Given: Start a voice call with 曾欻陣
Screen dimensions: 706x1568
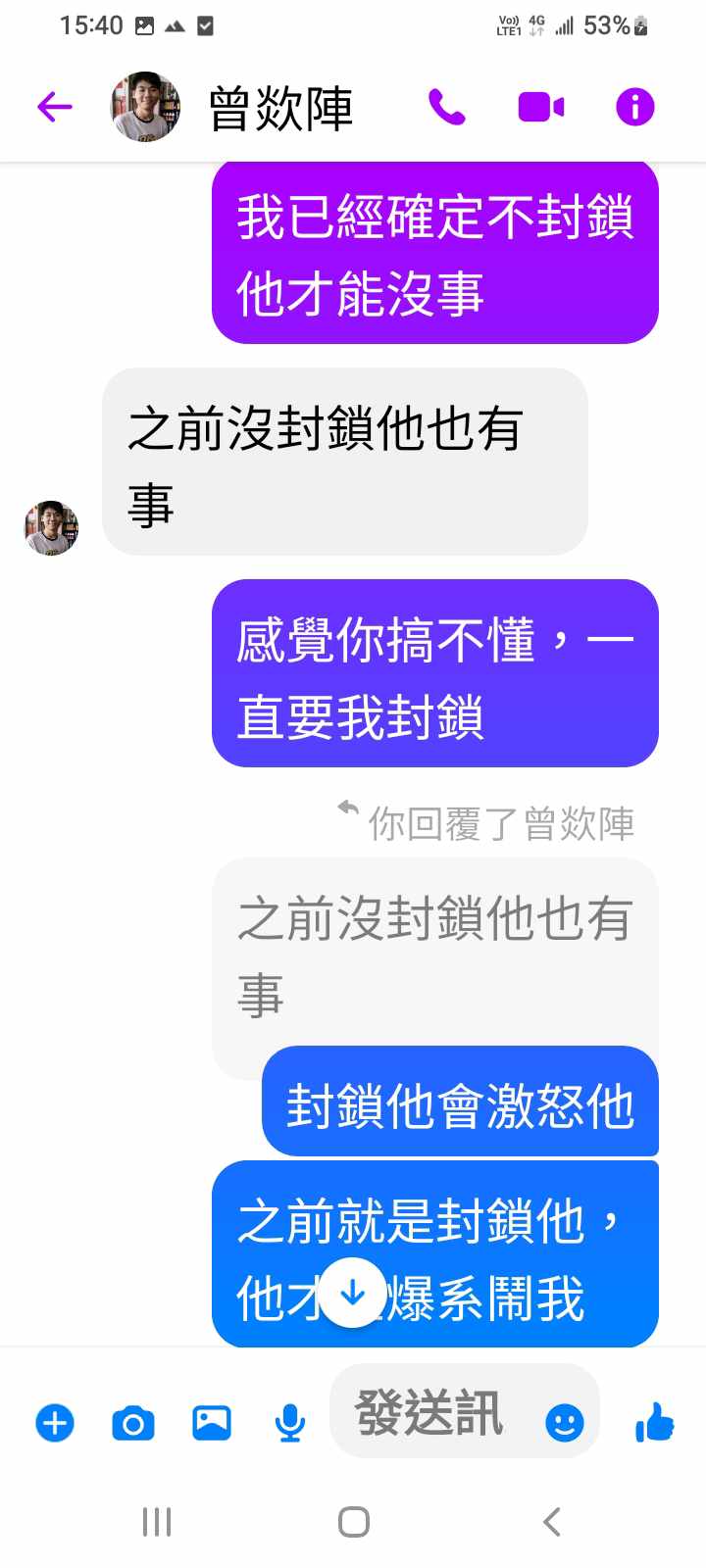Looking at the screenshot, I should [447, 107].
